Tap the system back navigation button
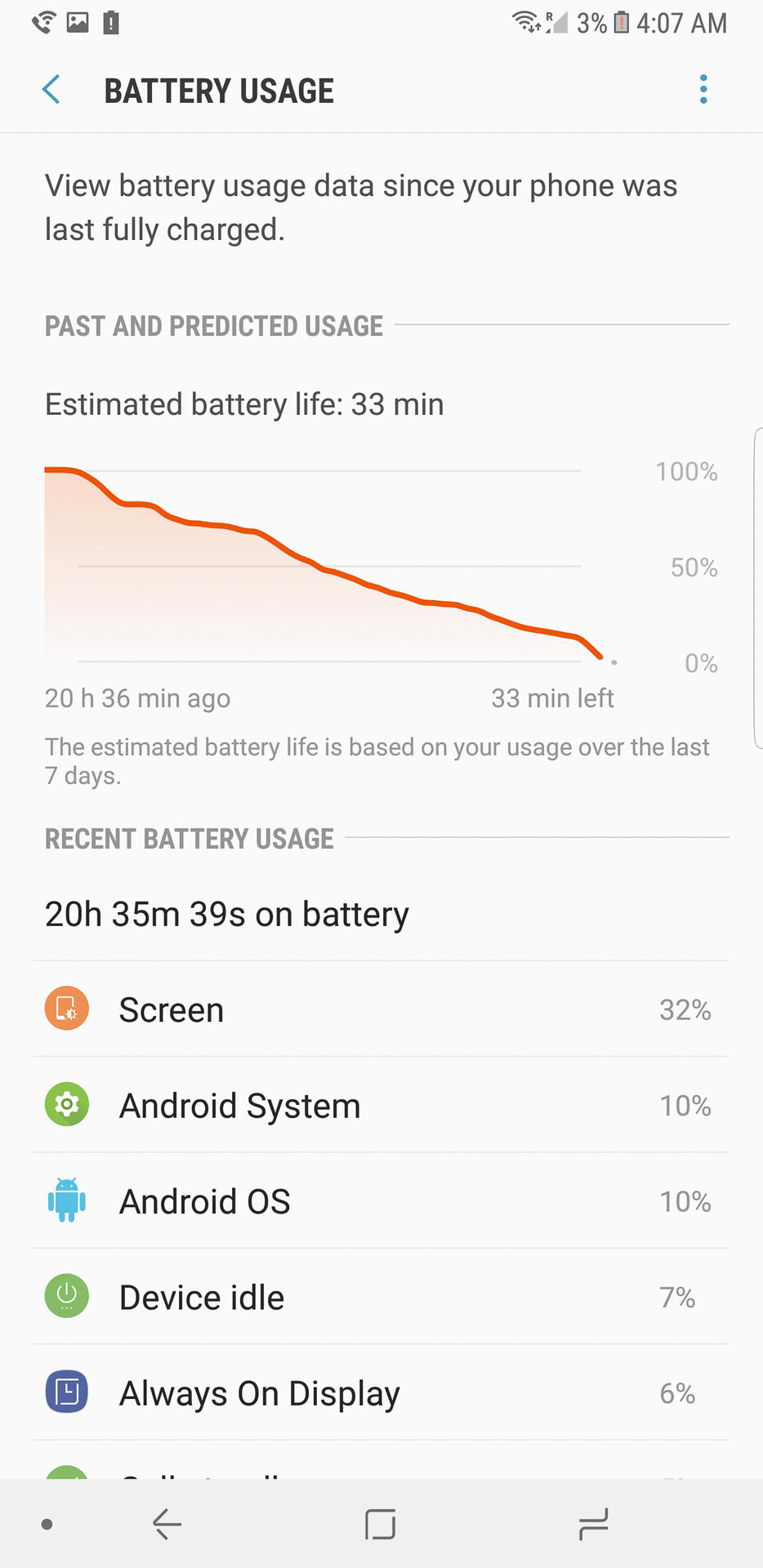763x1568 pixels. point(167,1524)
